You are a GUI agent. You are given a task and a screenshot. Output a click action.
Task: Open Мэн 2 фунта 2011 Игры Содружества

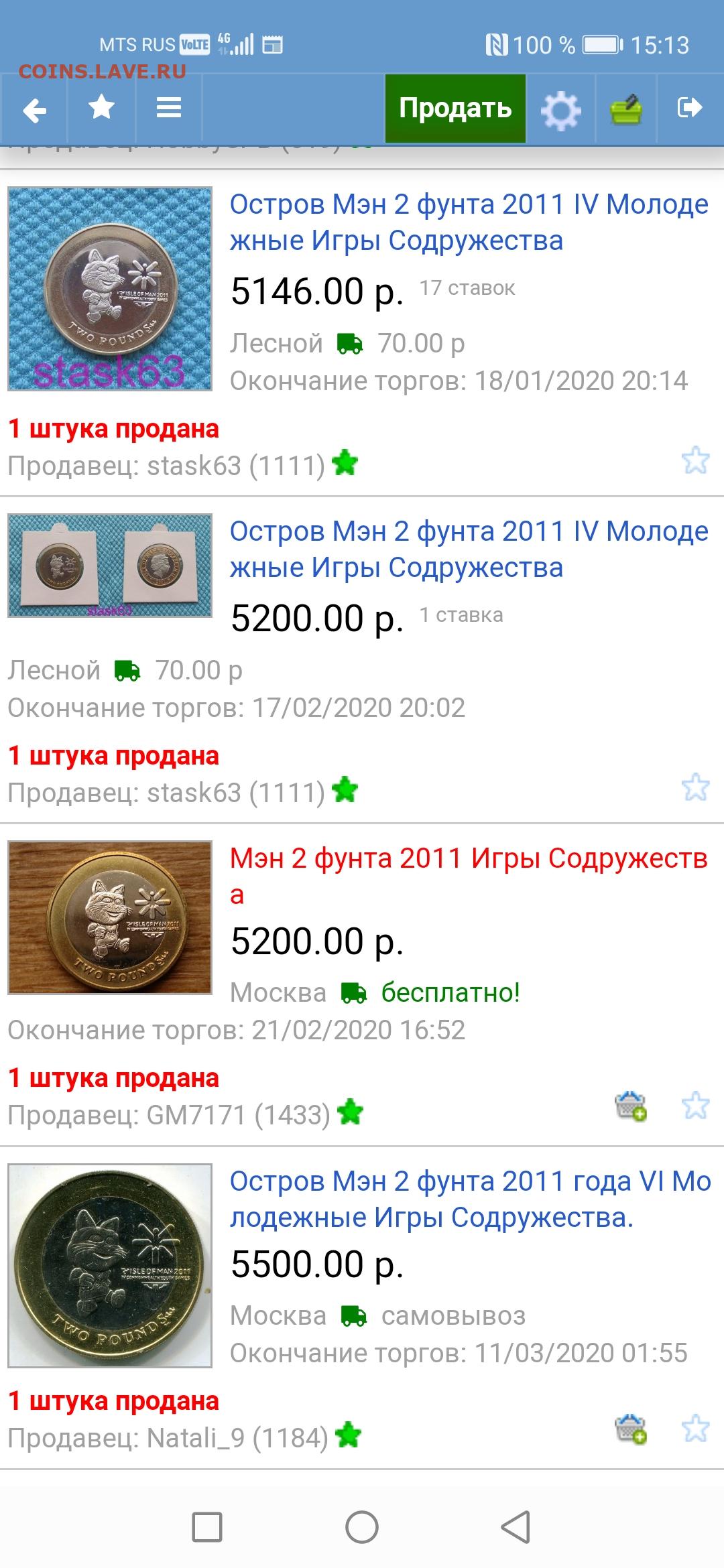469,876
